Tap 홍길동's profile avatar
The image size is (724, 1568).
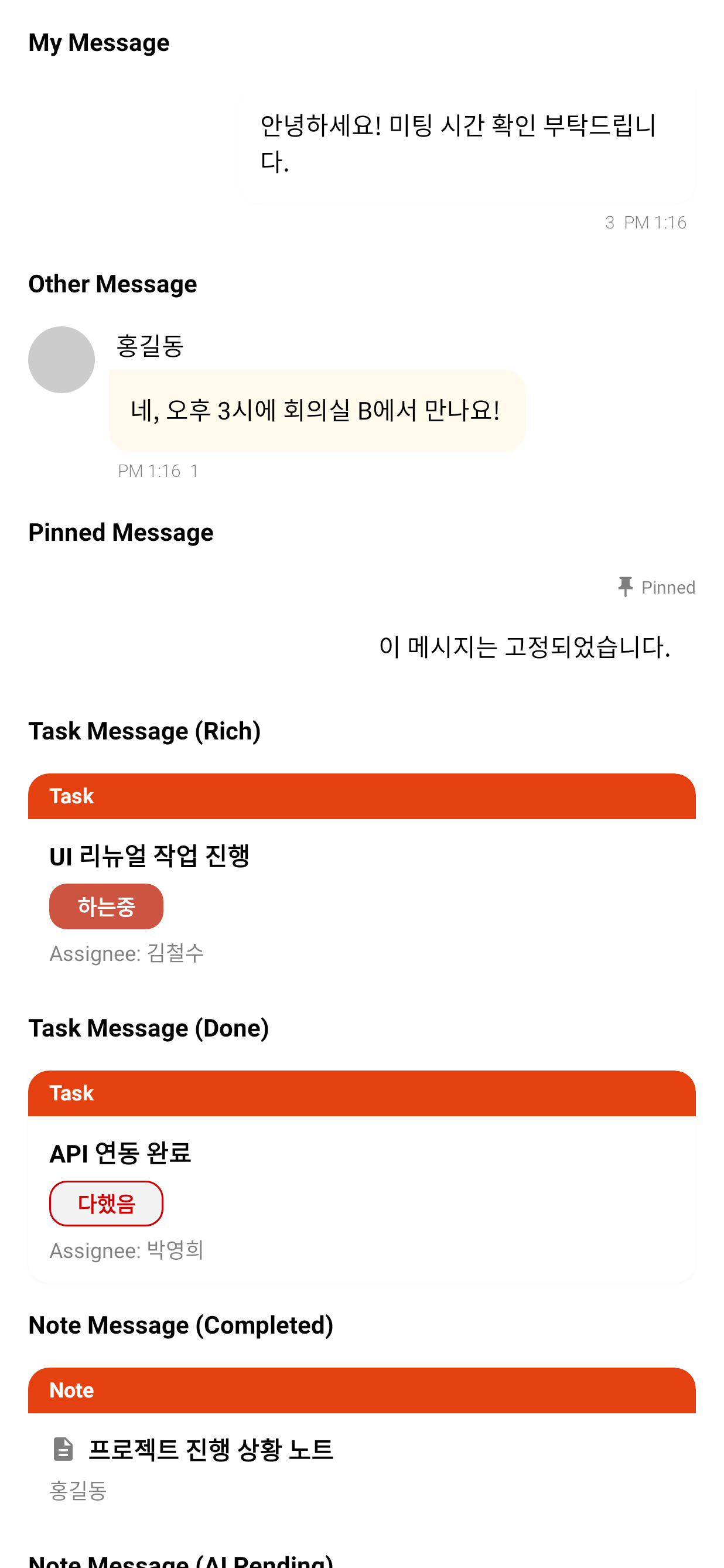coord(62,360)
